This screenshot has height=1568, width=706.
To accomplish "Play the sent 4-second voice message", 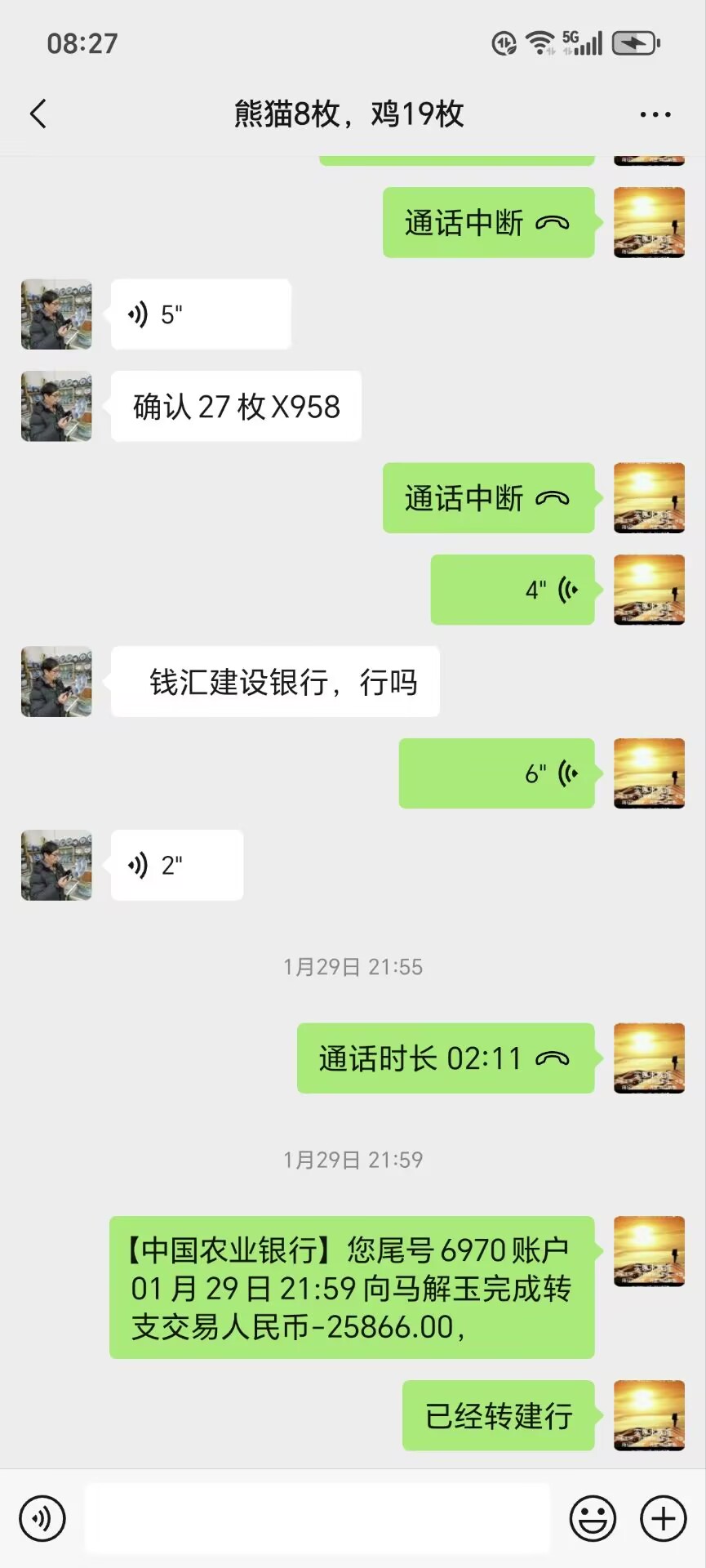I will [513, 590].
